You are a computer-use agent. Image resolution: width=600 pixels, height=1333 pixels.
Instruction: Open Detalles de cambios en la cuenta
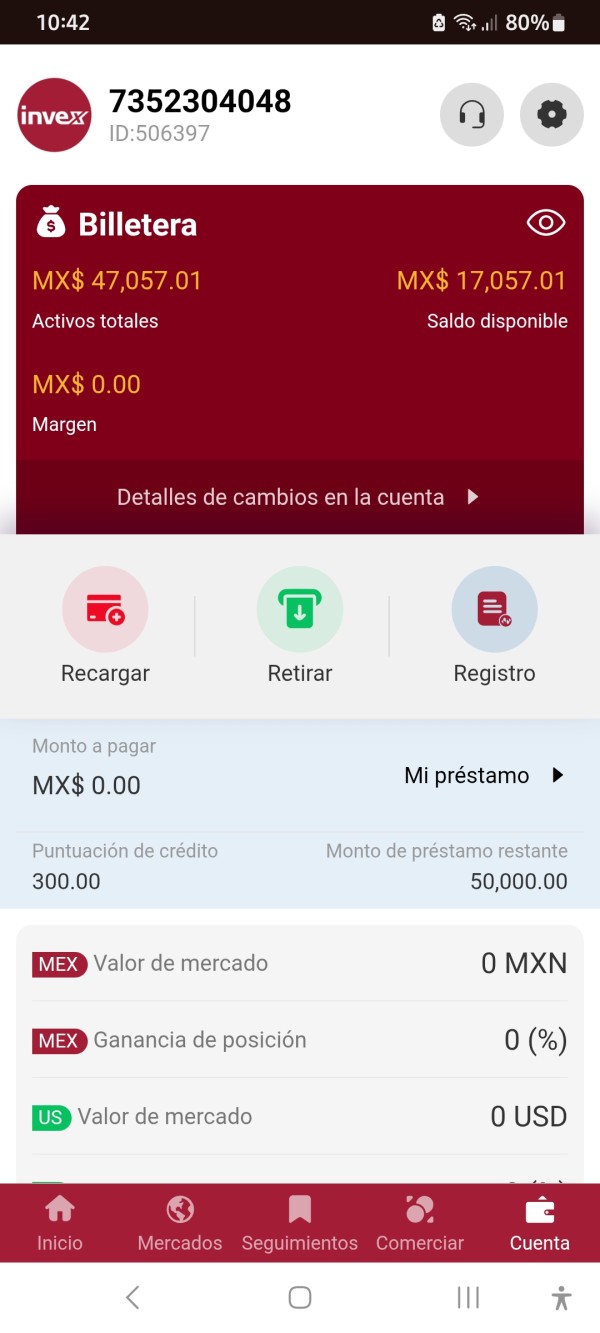click(x=300, y=497)
